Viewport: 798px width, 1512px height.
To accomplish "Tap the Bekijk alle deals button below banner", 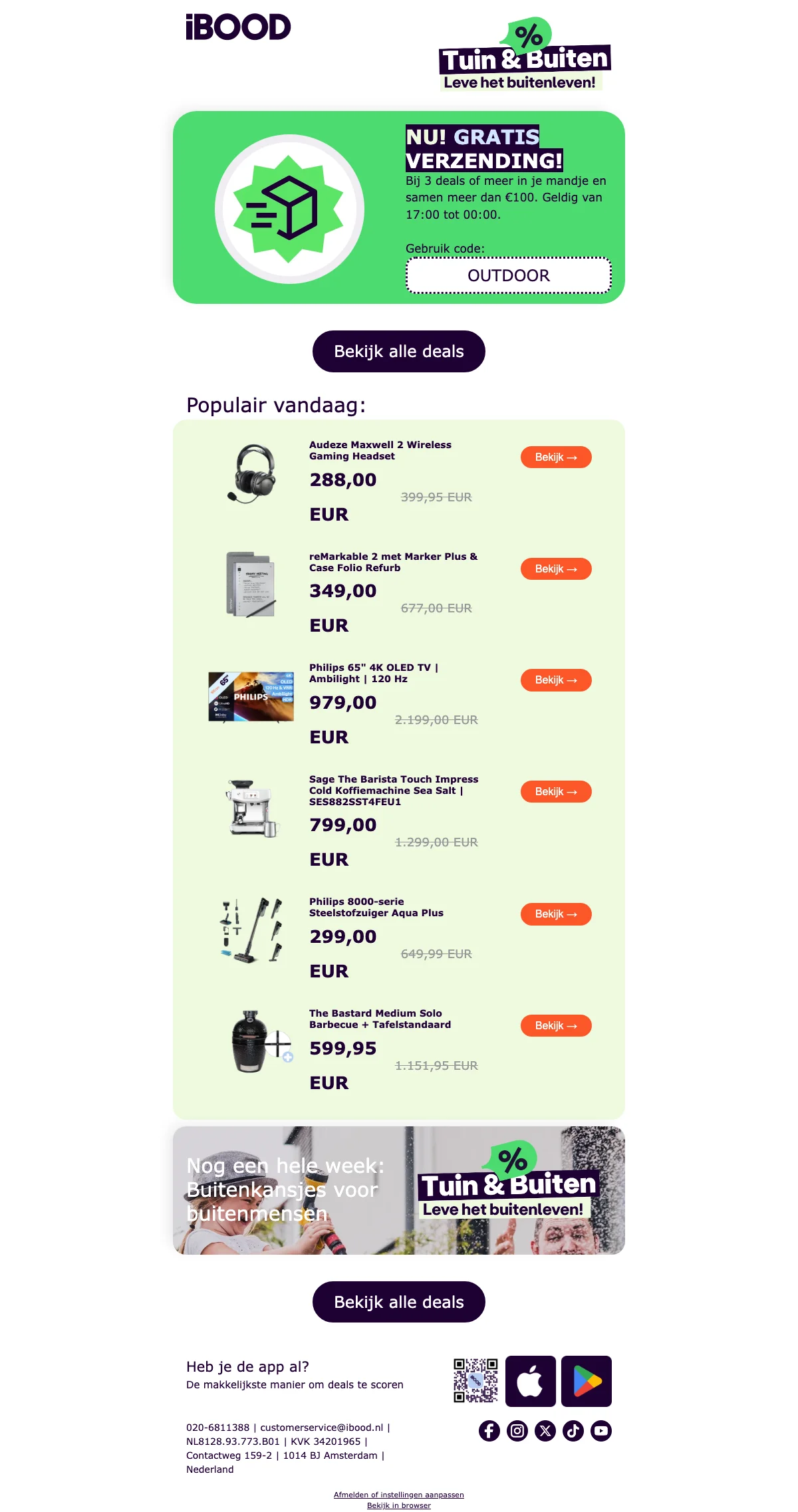I will pyautogui.click(x=398, y=1302).
